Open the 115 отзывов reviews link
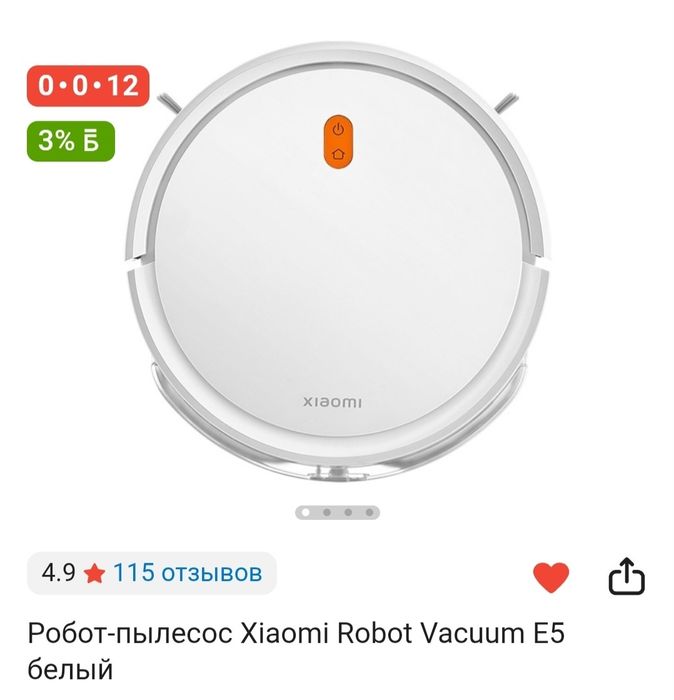Screen dimensions: 674x700 click(x=187, y=573)
